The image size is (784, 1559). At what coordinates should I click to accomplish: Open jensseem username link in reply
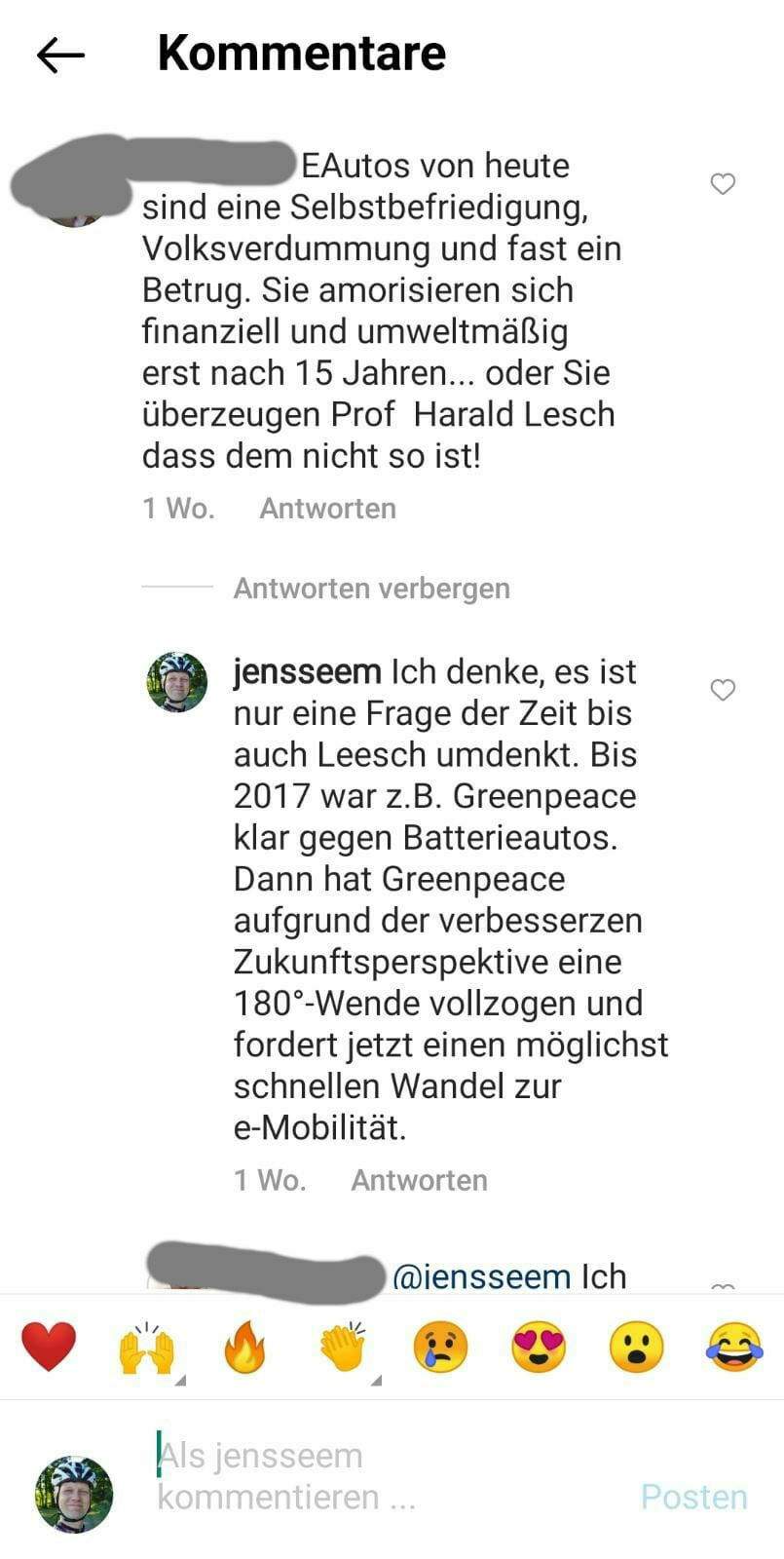308,671
